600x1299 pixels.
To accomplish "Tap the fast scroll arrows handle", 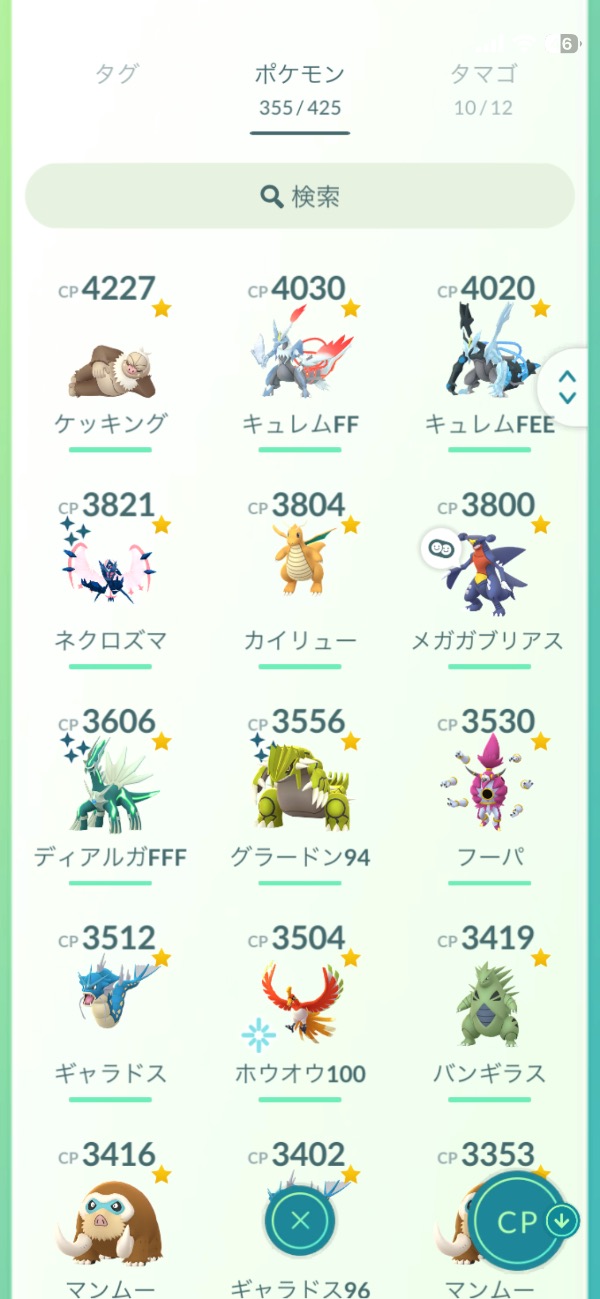I will 568,387.
